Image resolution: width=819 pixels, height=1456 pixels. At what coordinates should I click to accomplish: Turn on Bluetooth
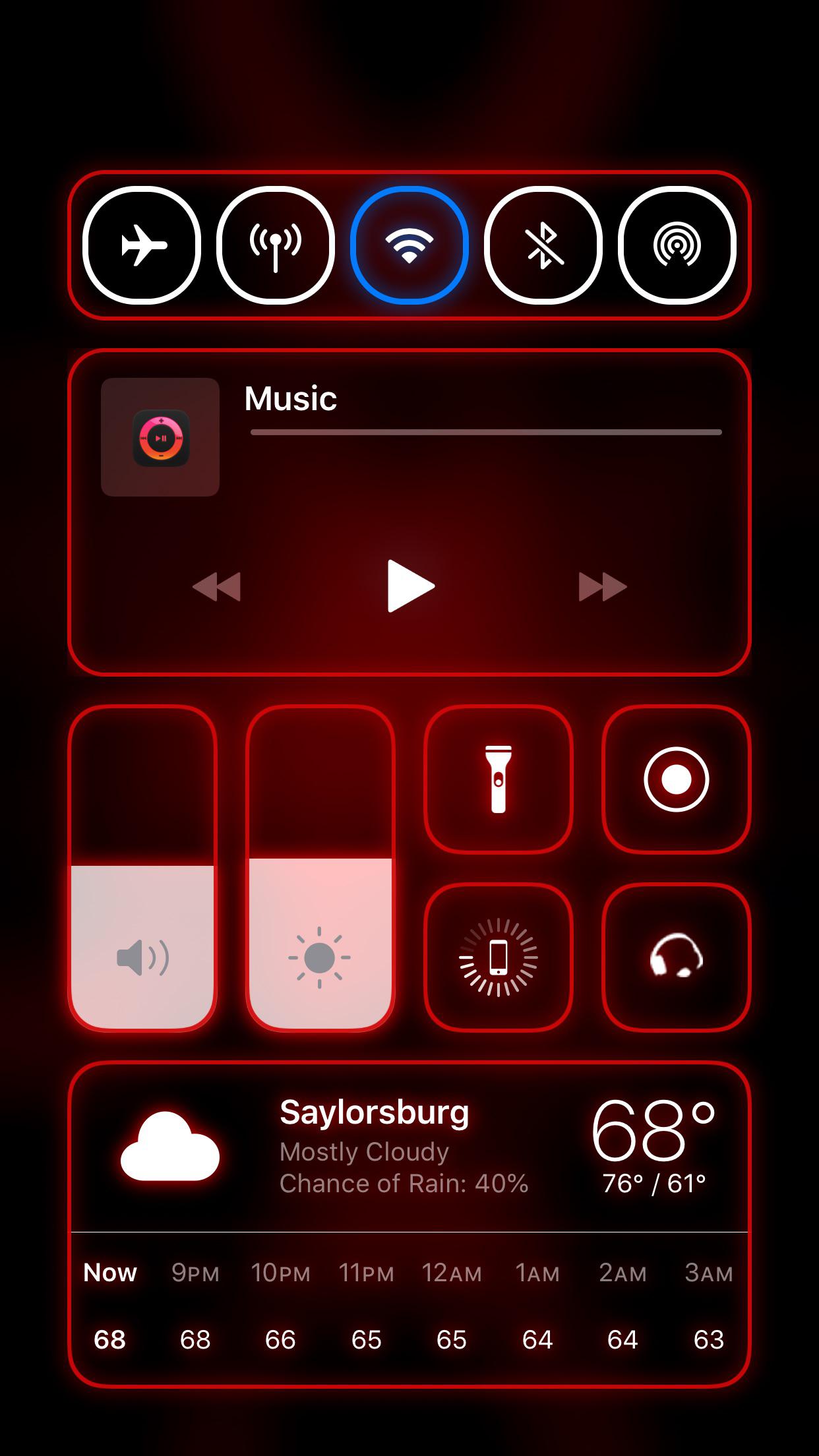(543, 245)
